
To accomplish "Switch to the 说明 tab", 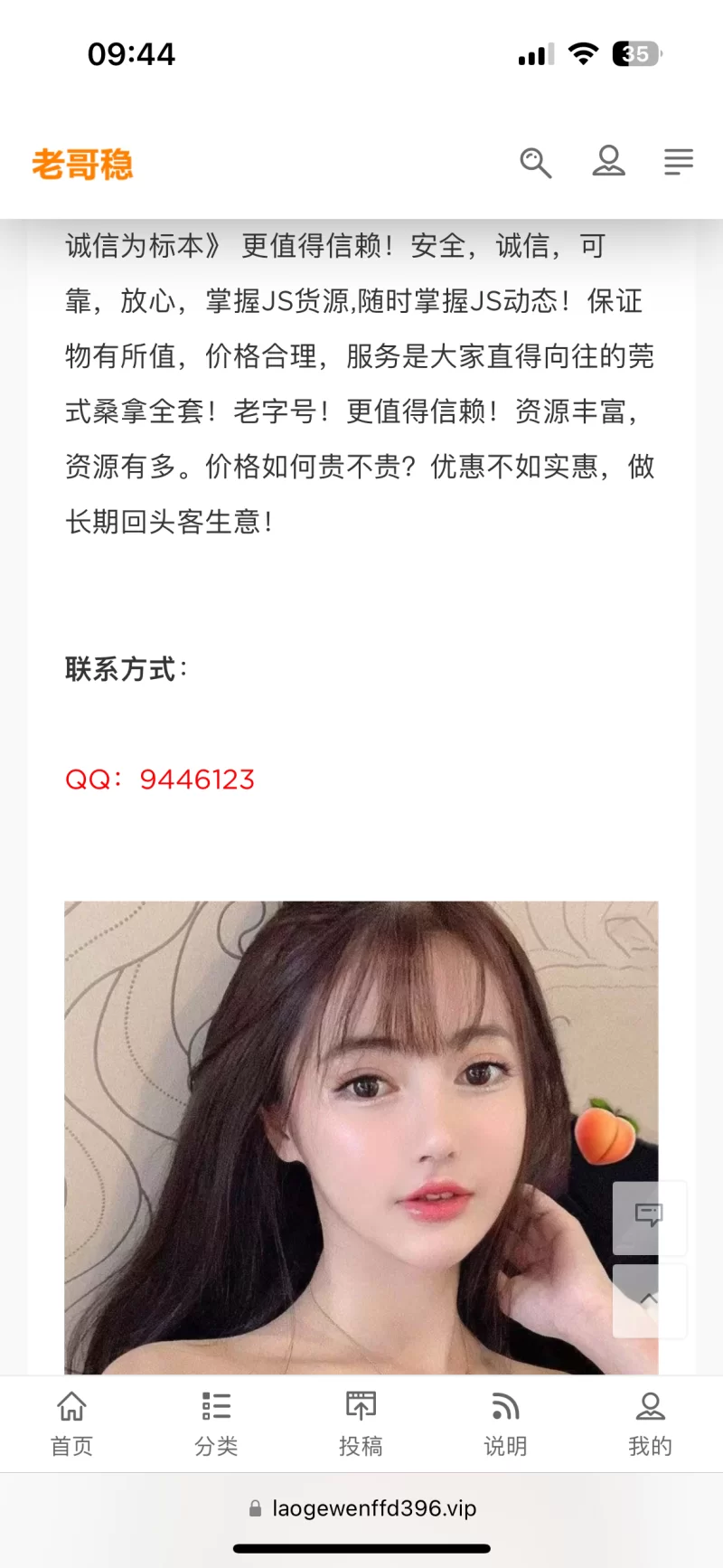I will click(x=505, y=1423).
